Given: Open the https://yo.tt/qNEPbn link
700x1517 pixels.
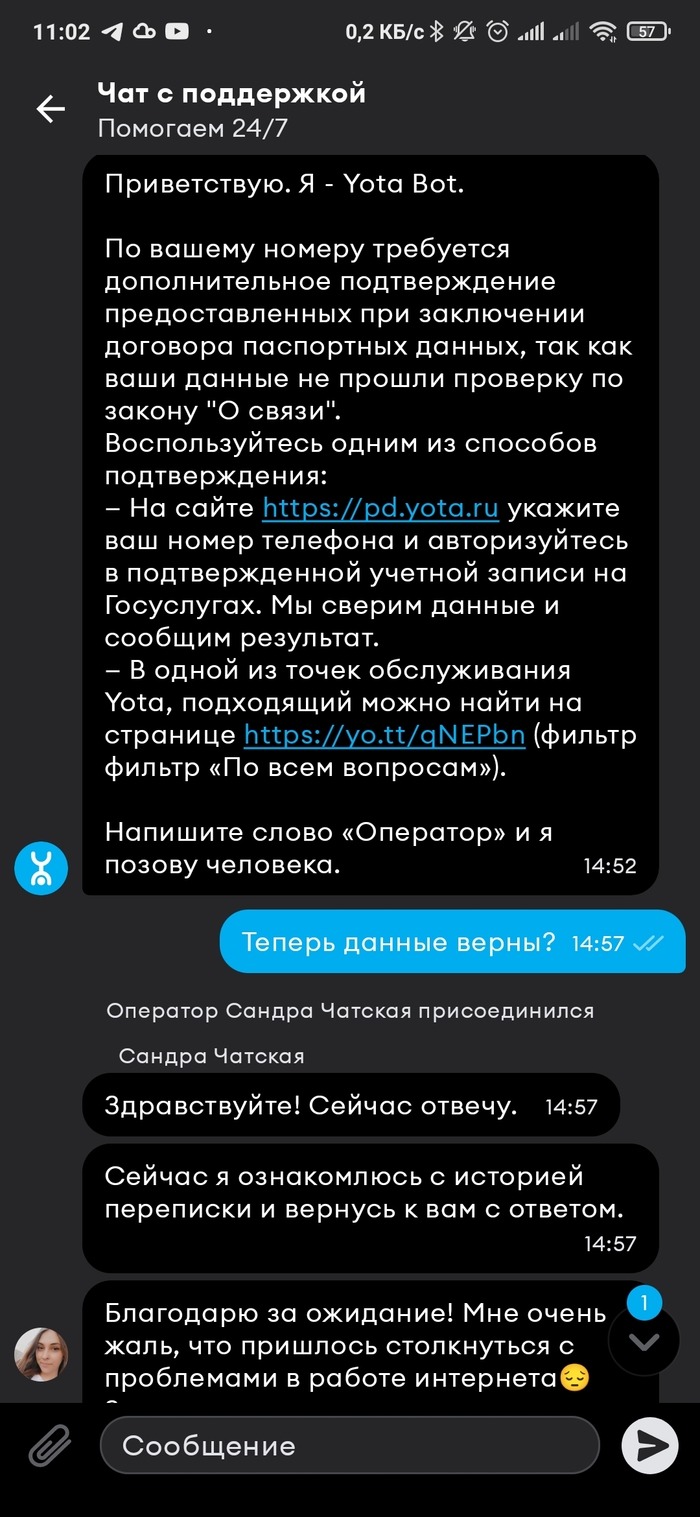Looking at the screenshot, I should pyautogui.click(x=384, y=735).
